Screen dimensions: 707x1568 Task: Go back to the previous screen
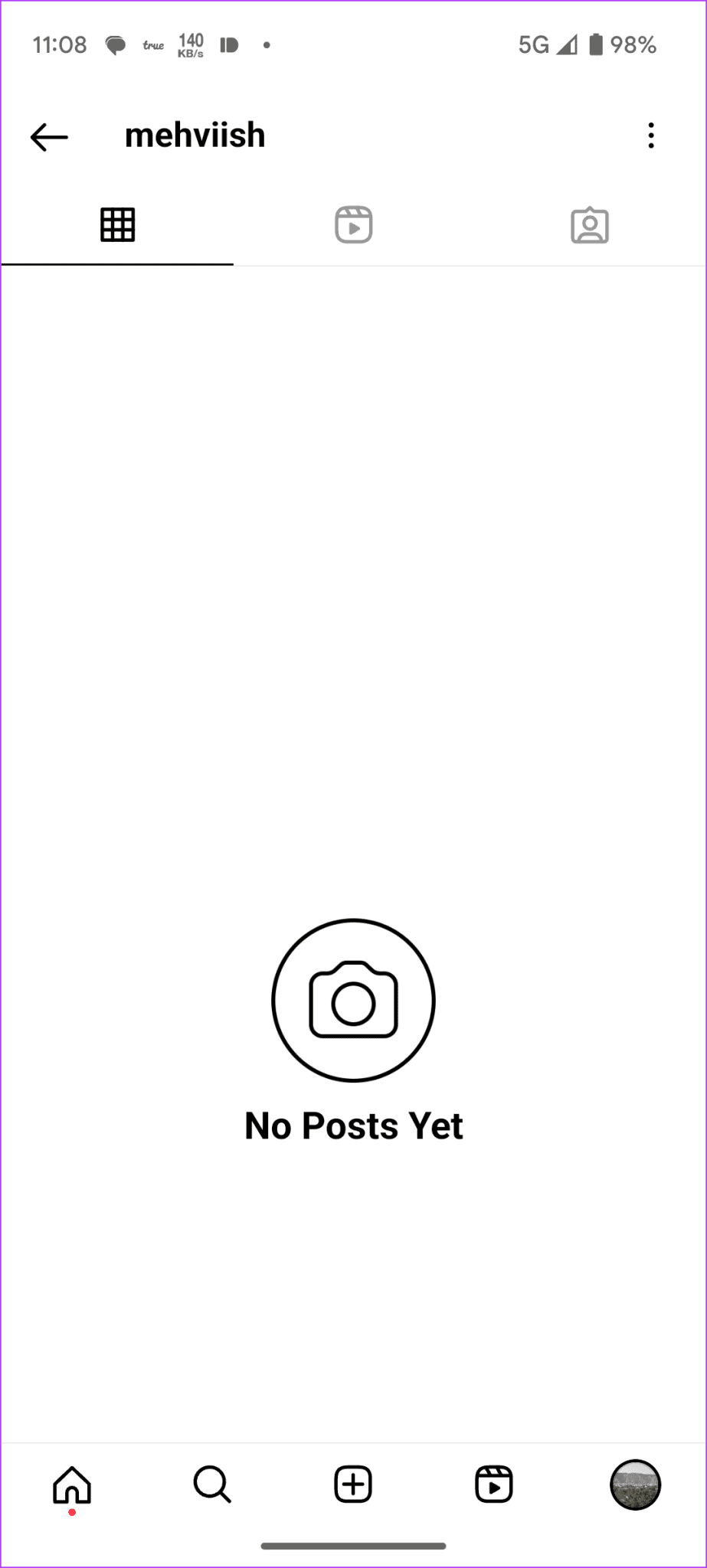tap(47, 136)
